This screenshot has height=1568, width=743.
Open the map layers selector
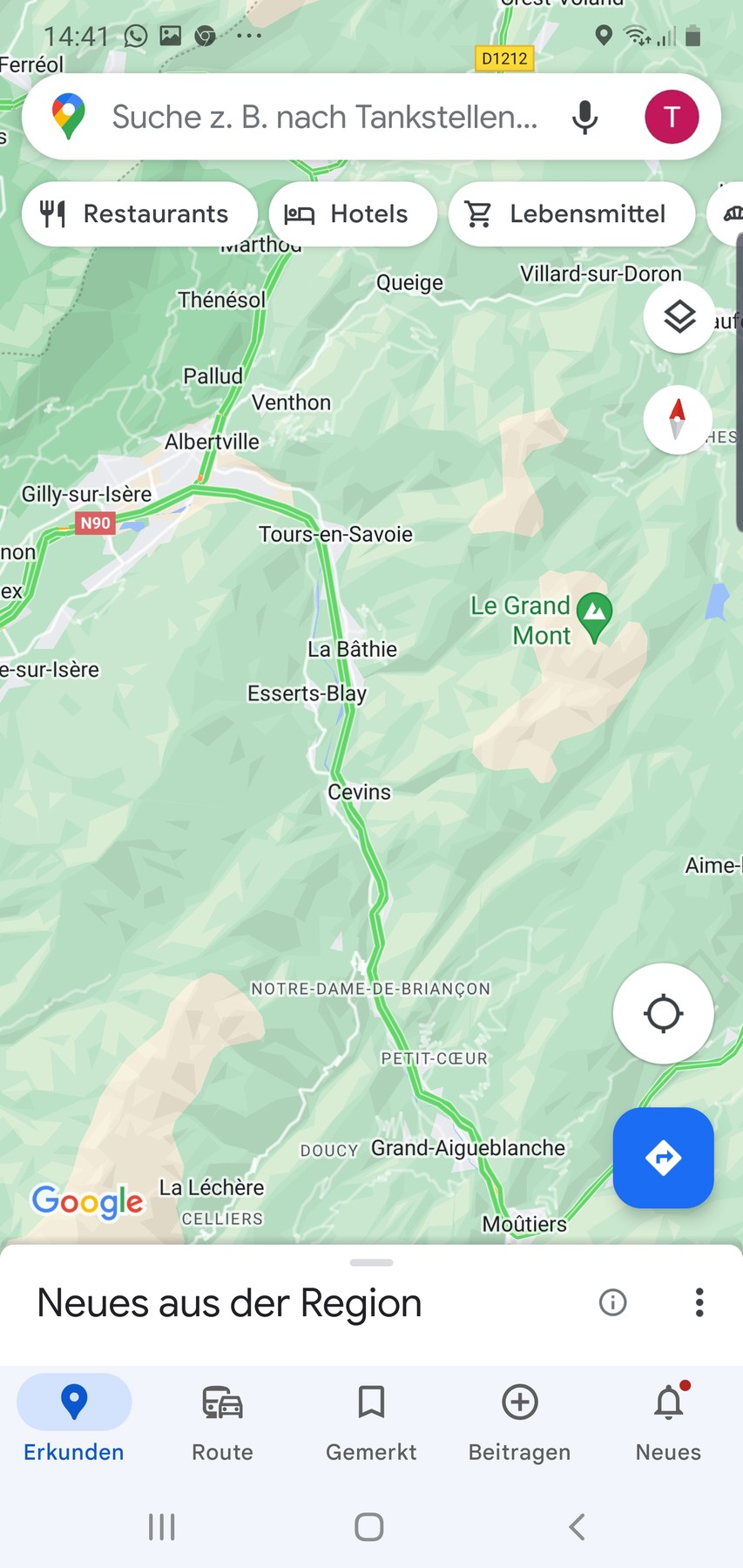point(679,317)
